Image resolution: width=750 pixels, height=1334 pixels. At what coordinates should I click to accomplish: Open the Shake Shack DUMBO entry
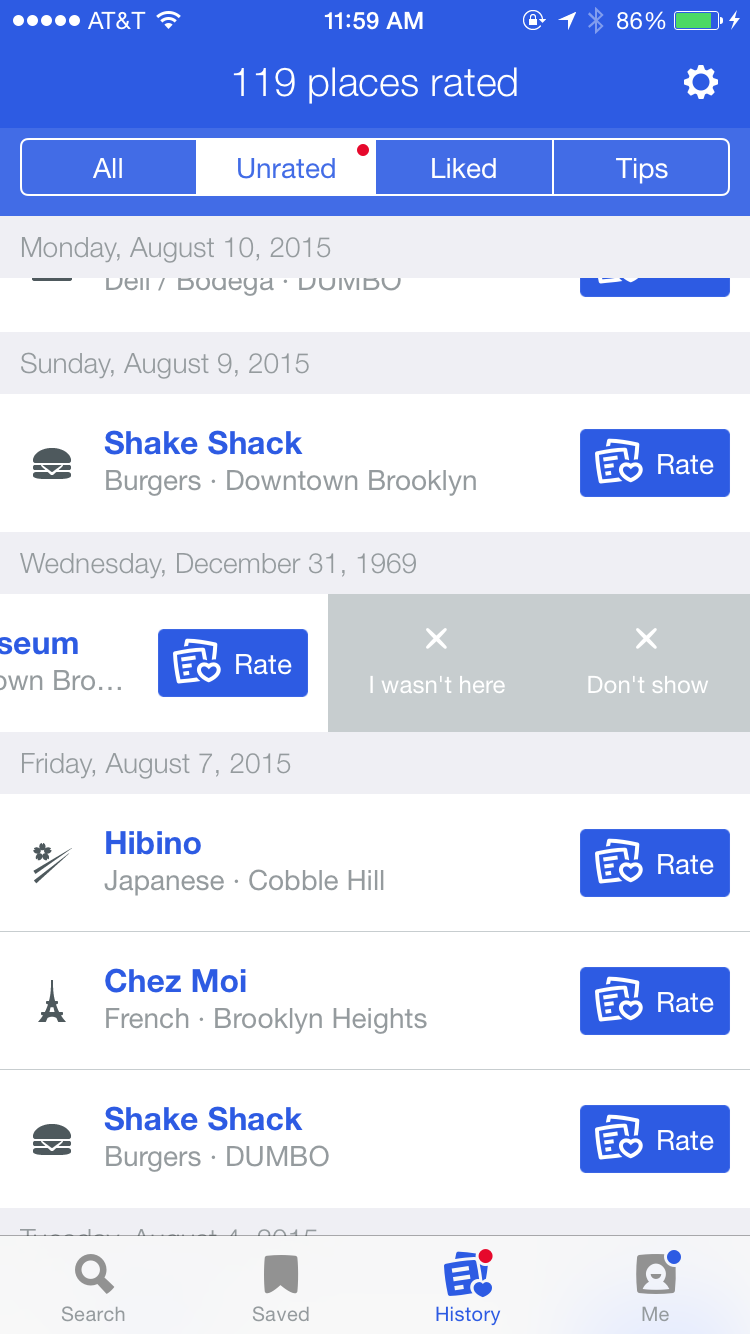tap(203, 1120)
